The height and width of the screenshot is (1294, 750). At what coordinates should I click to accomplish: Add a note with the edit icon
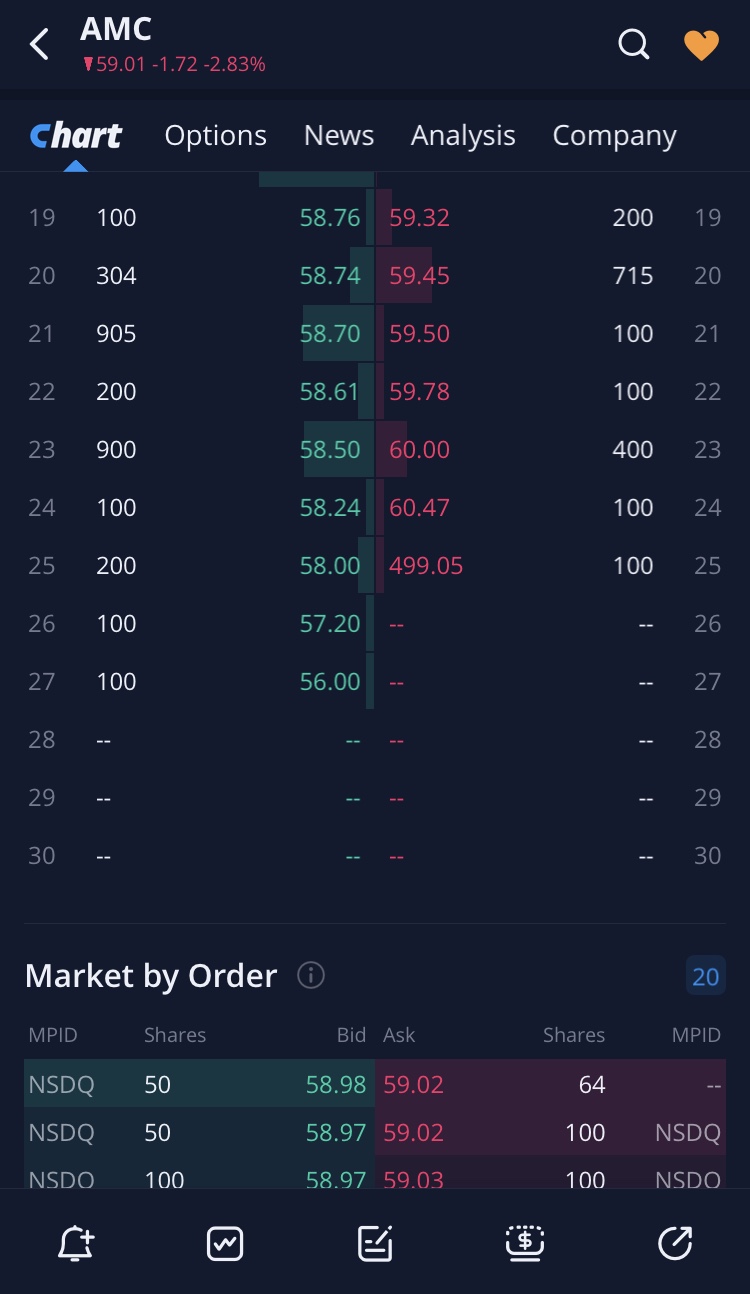coord(375,1243)
